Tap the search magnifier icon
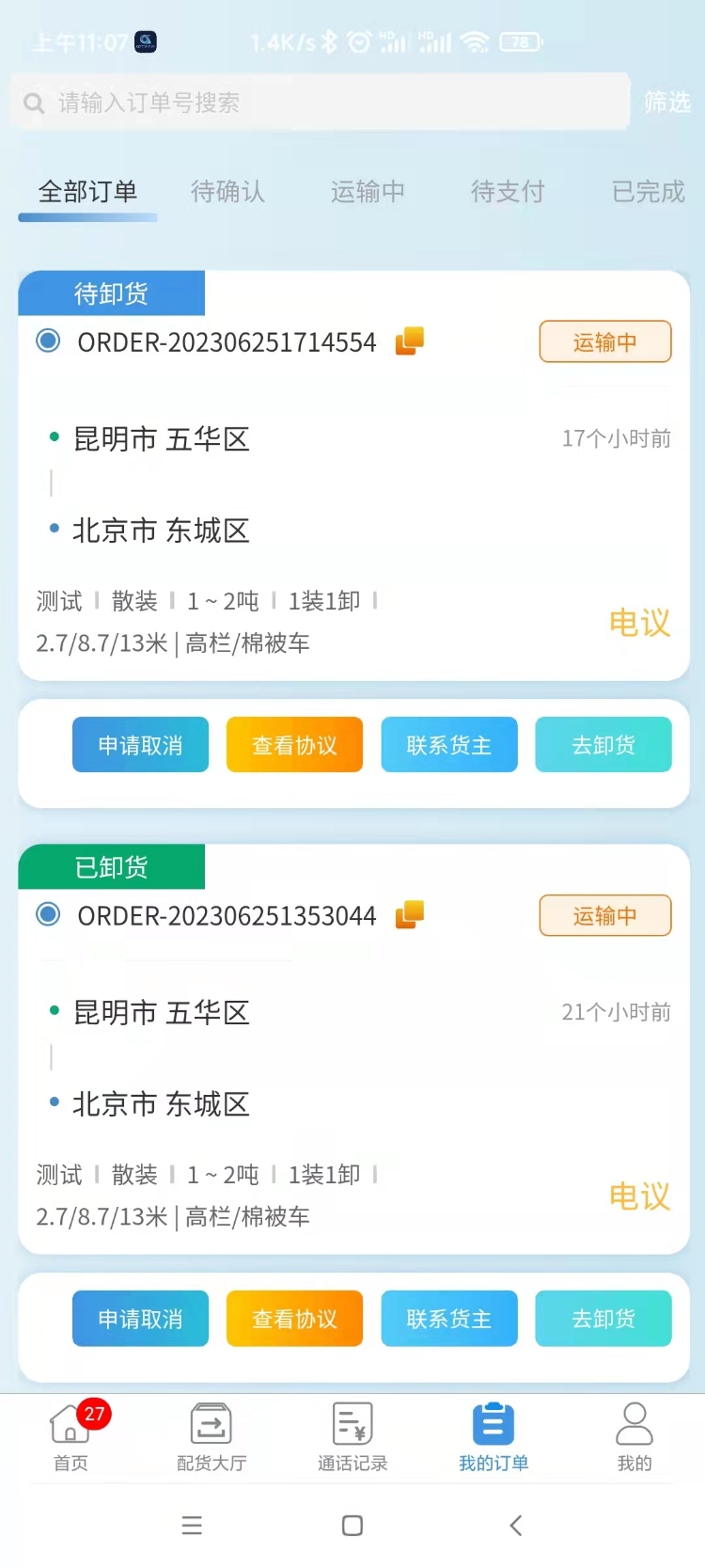705x1568 pixels. click(x=34, y=103)
